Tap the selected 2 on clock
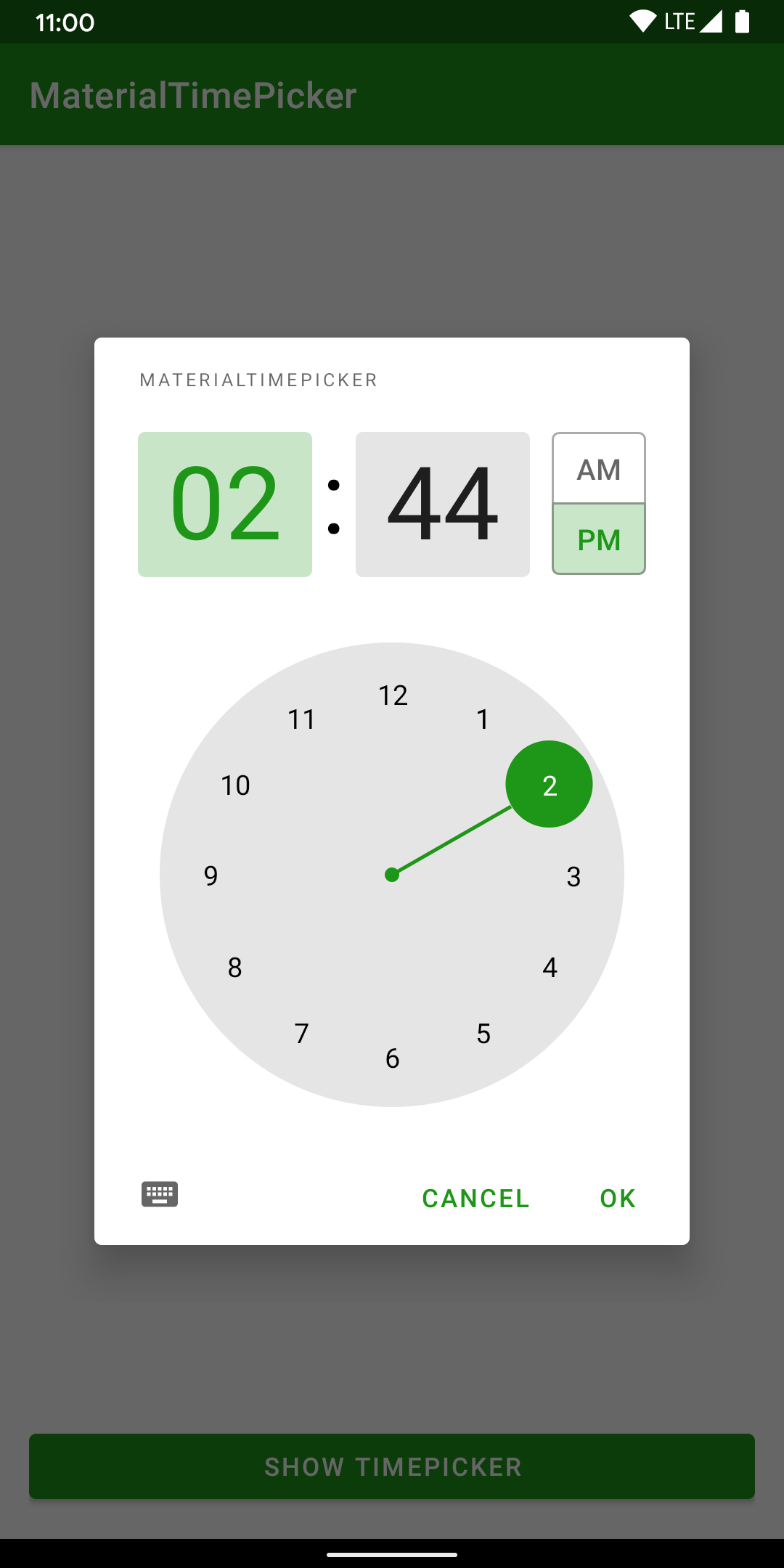This screenshot has height=1568, width=784. 549,785
